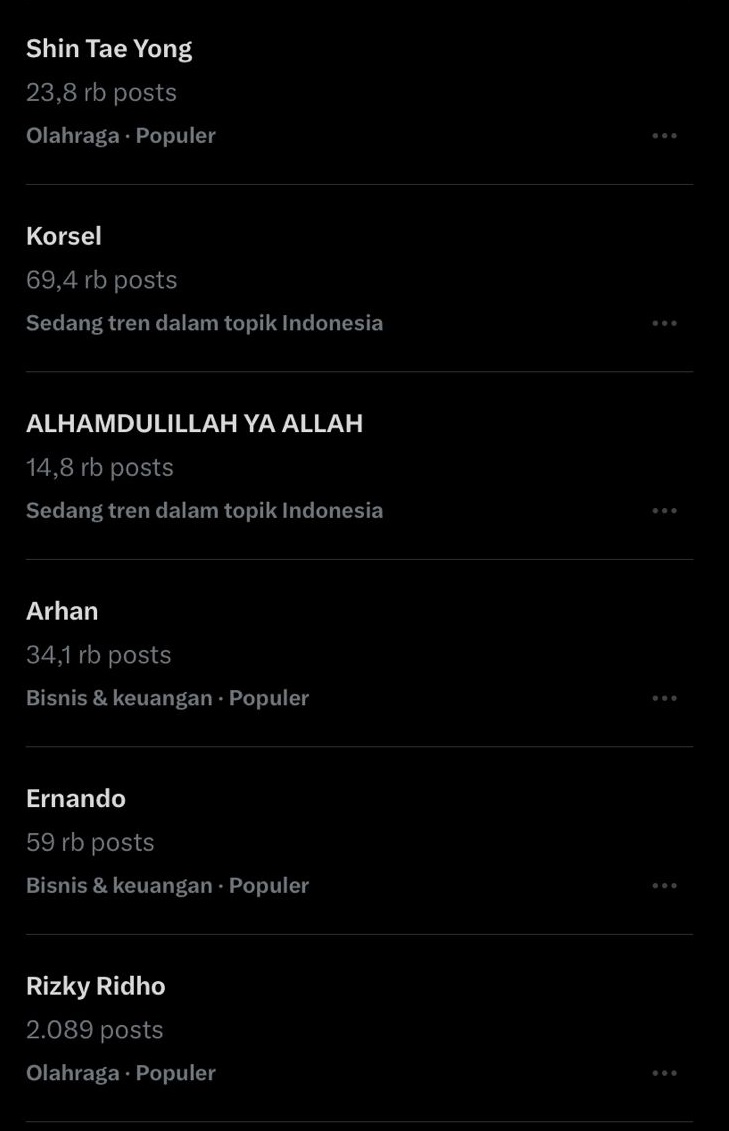Image resolution: width=729 pixels, height=1131 pixels.
Task: View posts about Ernando
Action: [76, 799]
